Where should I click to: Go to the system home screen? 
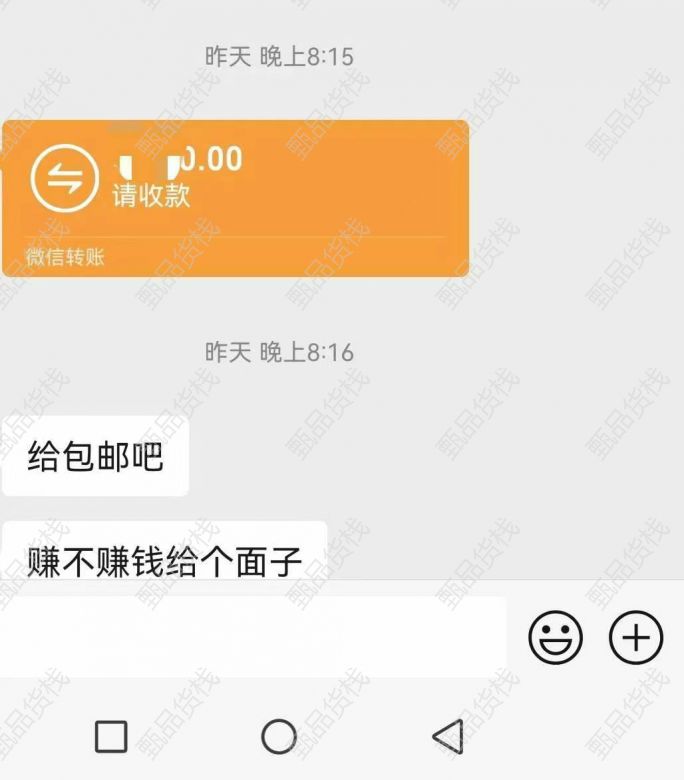(x=279, y=737)
